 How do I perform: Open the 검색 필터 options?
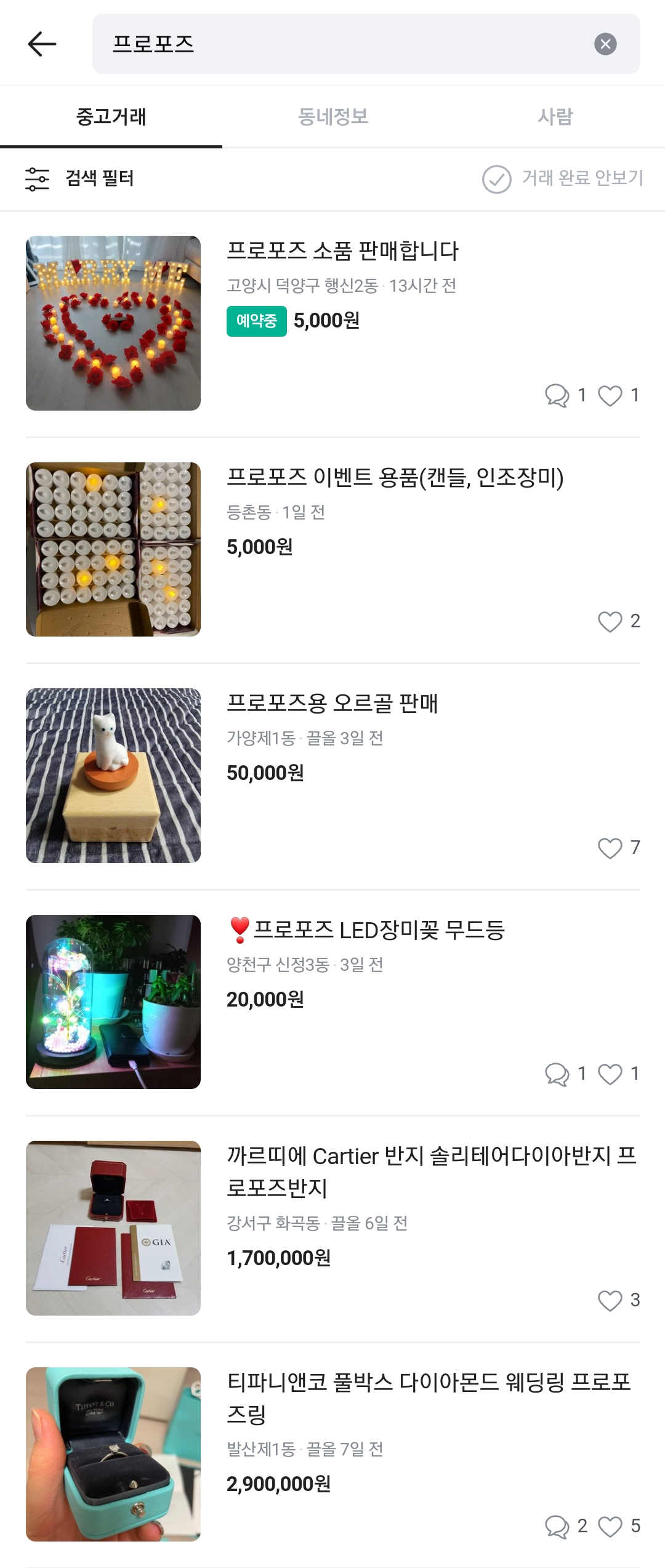point(80,179)
